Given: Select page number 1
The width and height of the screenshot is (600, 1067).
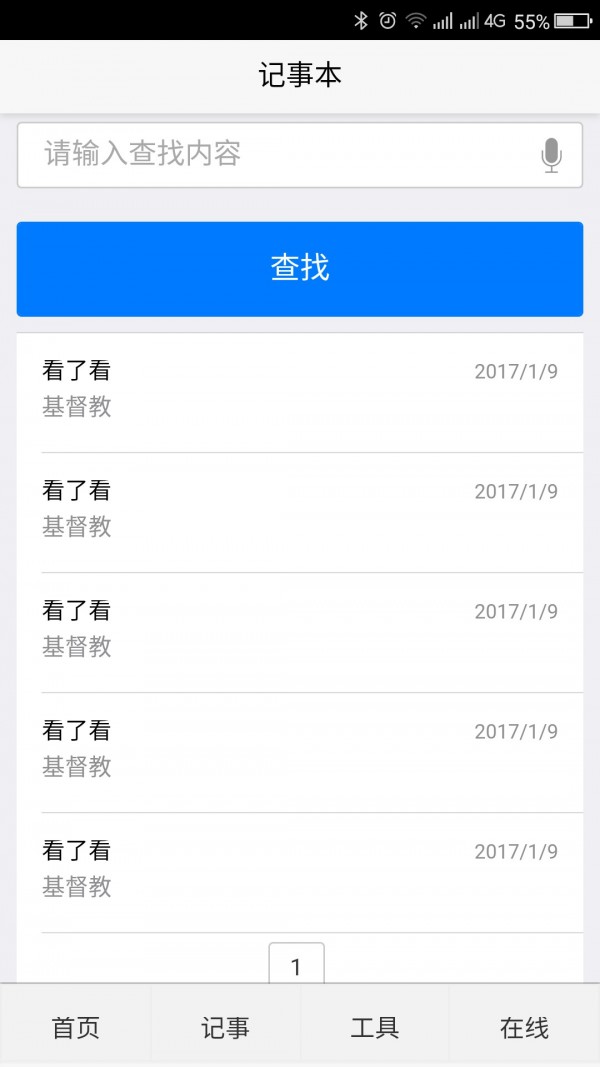Looking at the screenshot, I should (296, 965).
